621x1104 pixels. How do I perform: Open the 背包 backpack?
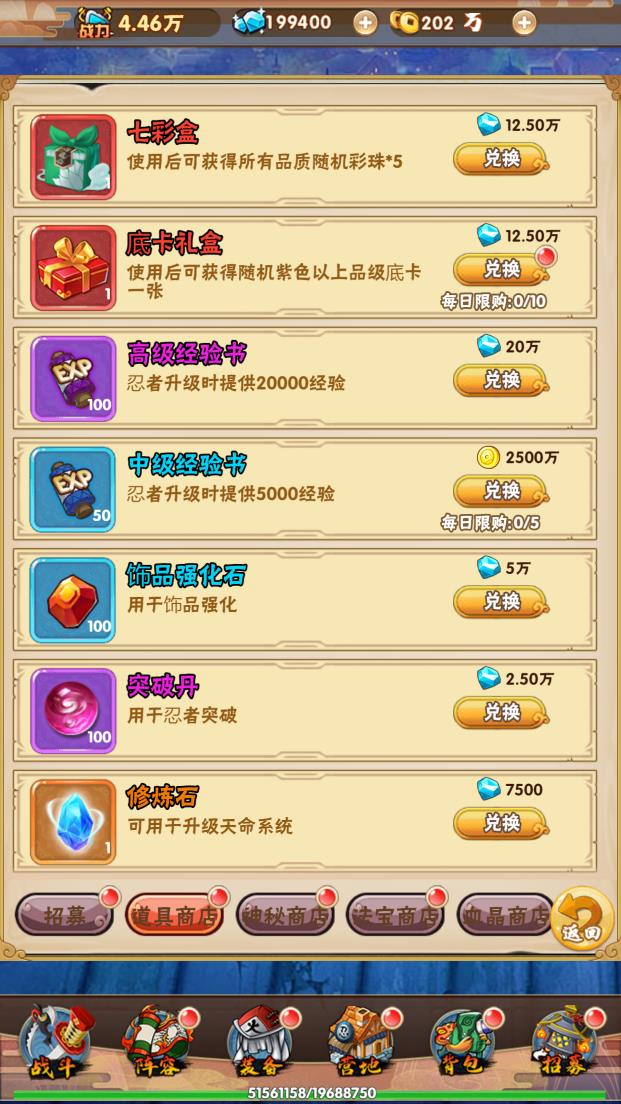click(462, 1043)
